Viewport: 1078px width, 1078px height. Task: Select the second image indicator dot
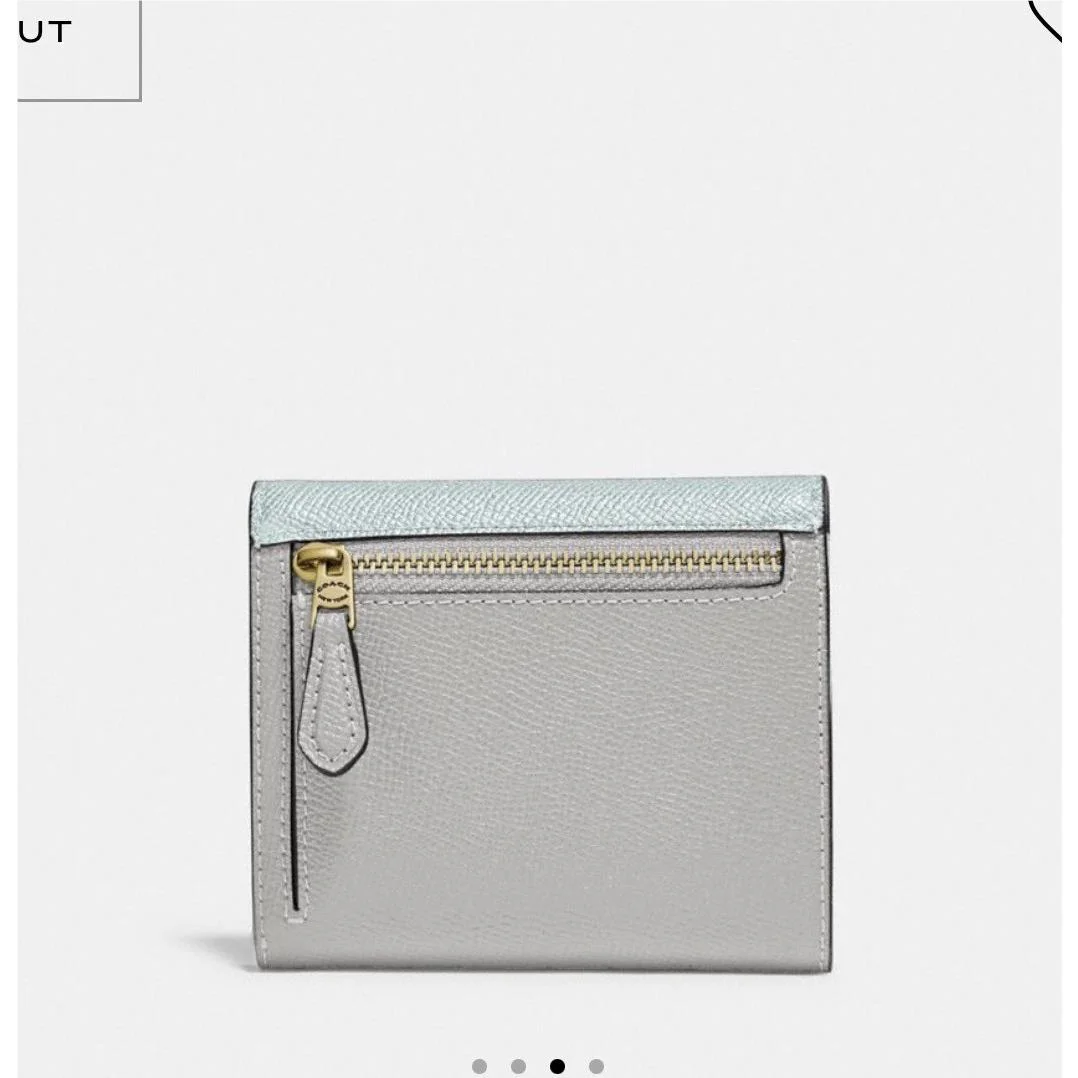(x=518, y=1066)
